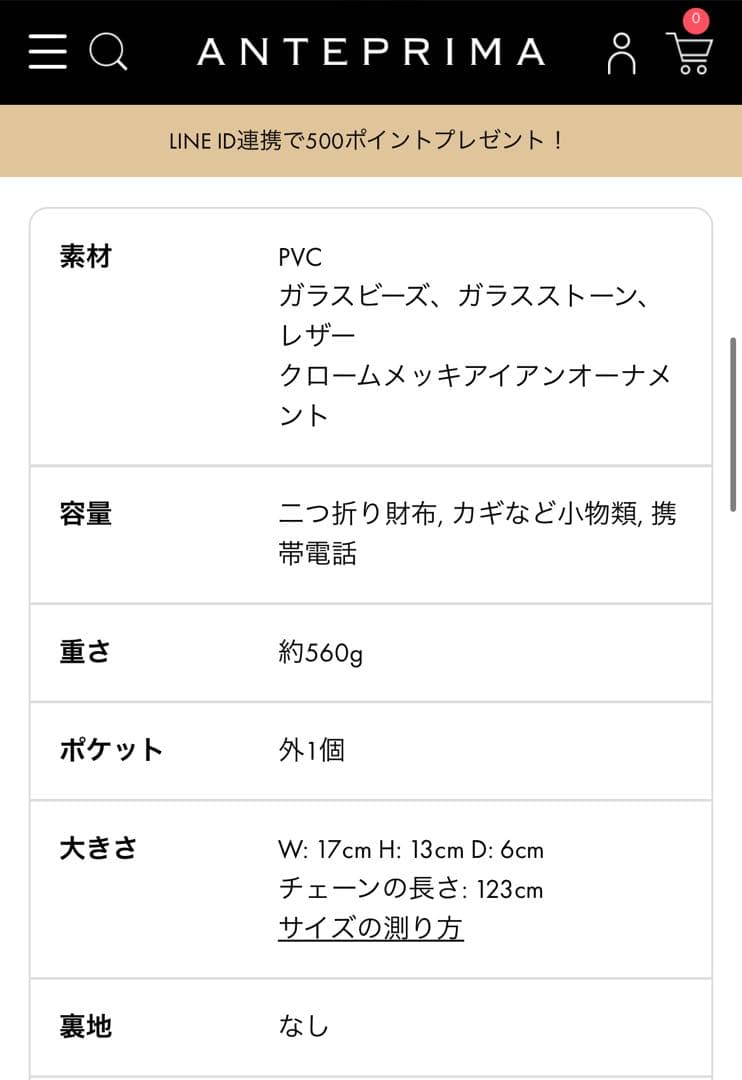Go to ANTEPRIMA home via logo
This screenshot has height=1080, width=742.
click(x=371, y=52)
